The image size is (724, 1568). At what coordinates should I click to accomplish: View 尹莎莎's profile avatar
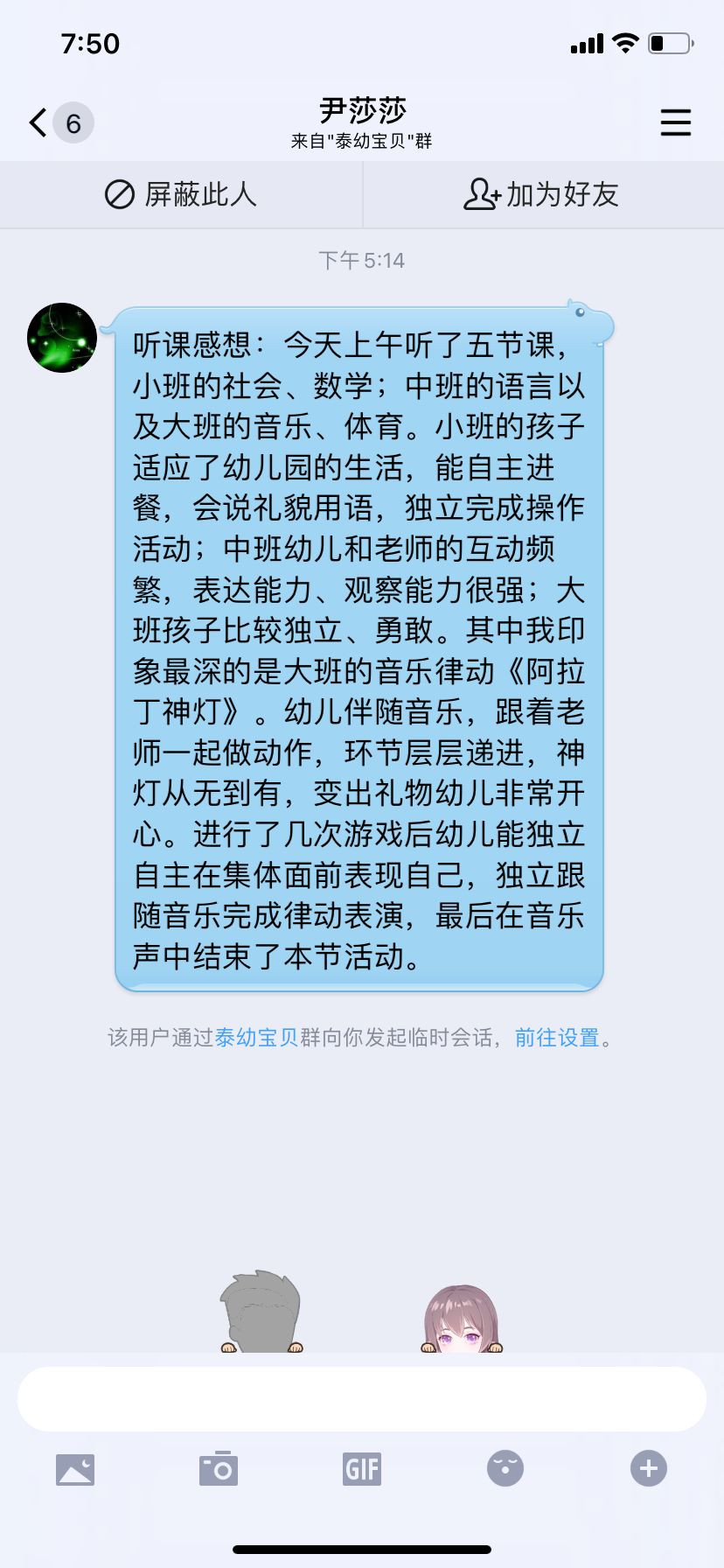pyautogui.click(x=62, y=338)
